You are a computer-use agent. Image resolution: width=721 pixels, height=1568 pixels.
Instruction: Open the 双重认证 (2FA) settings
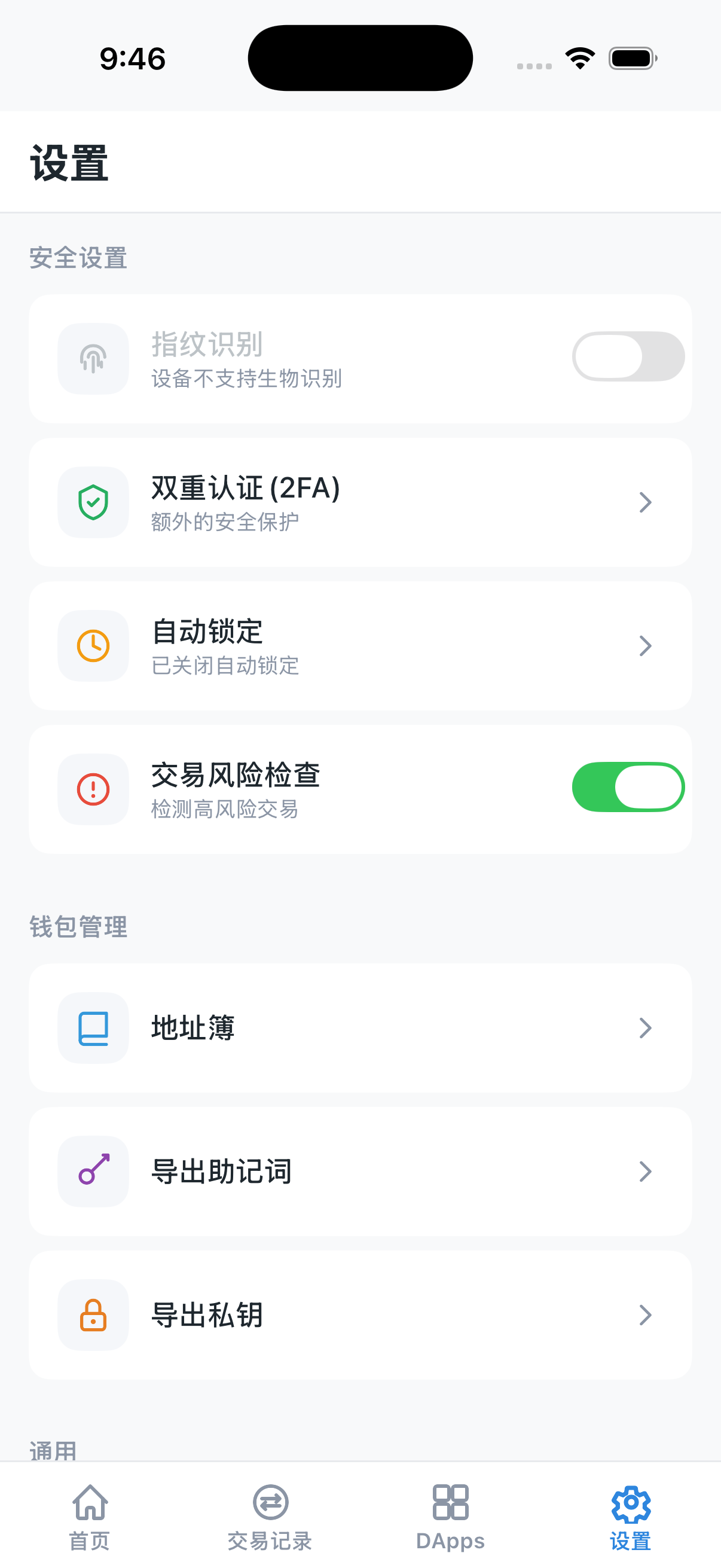[359, 502]
